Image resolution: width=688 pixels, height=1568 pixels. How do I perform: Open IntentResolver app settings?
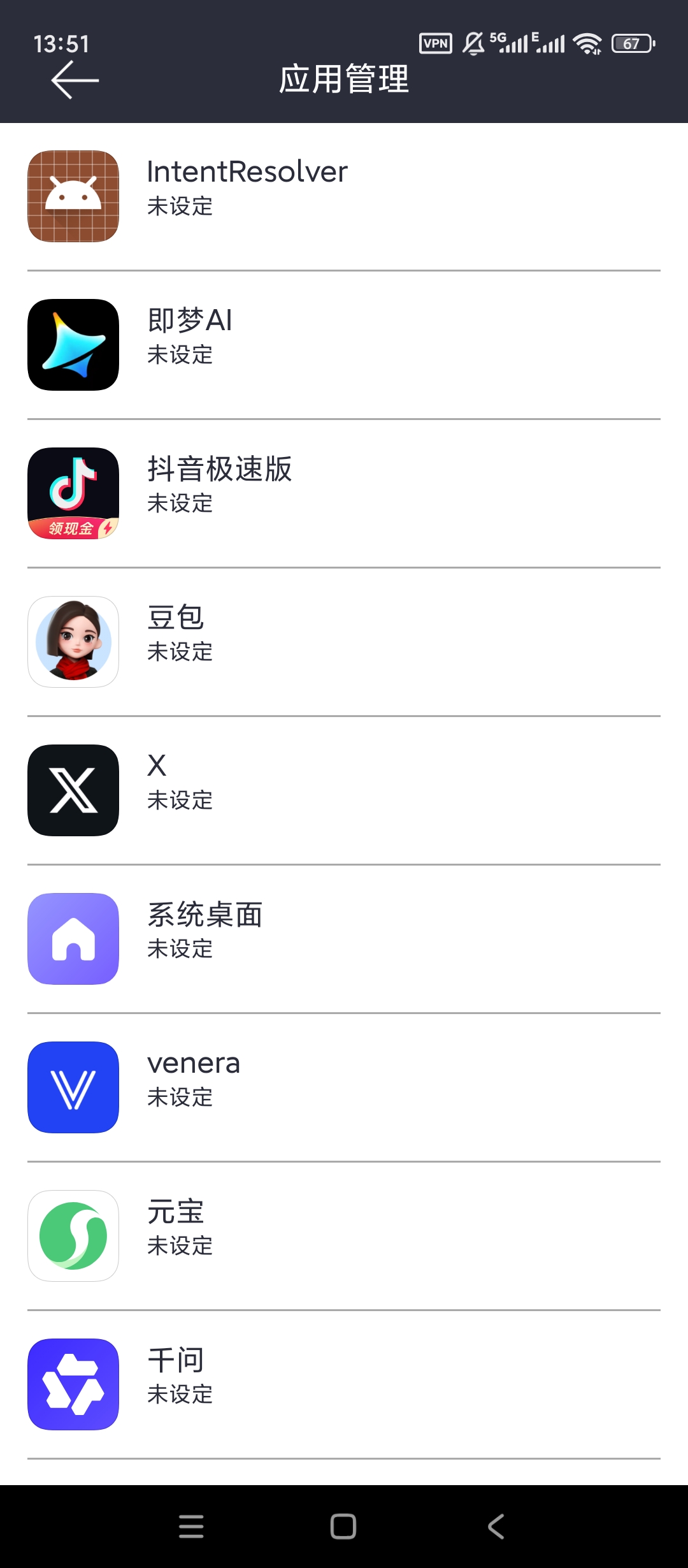[x=344, y=196]
